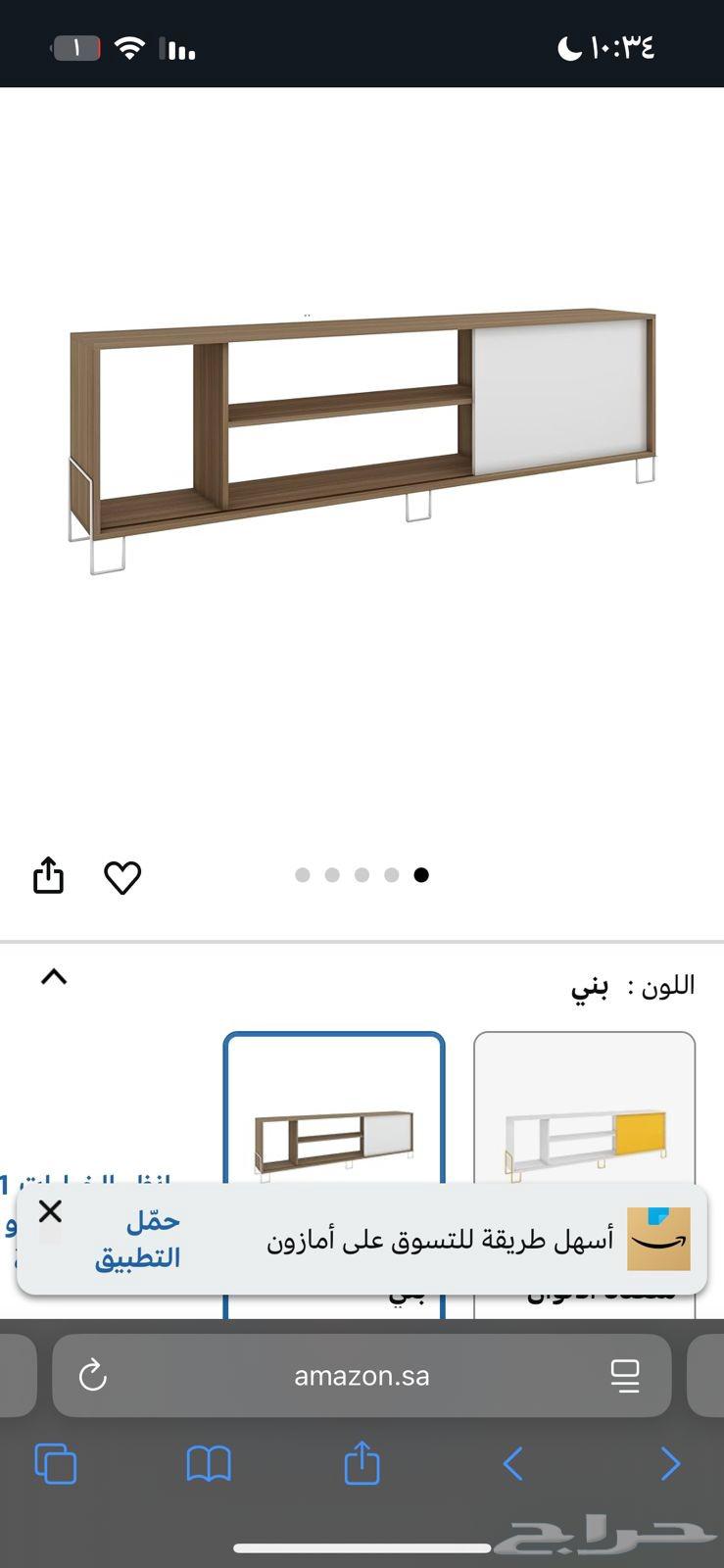Image resolution: width=724 pixels, height=1568 pixels.
Task: Tap the Amazon smile logo in the banner
Action: 658,1238
